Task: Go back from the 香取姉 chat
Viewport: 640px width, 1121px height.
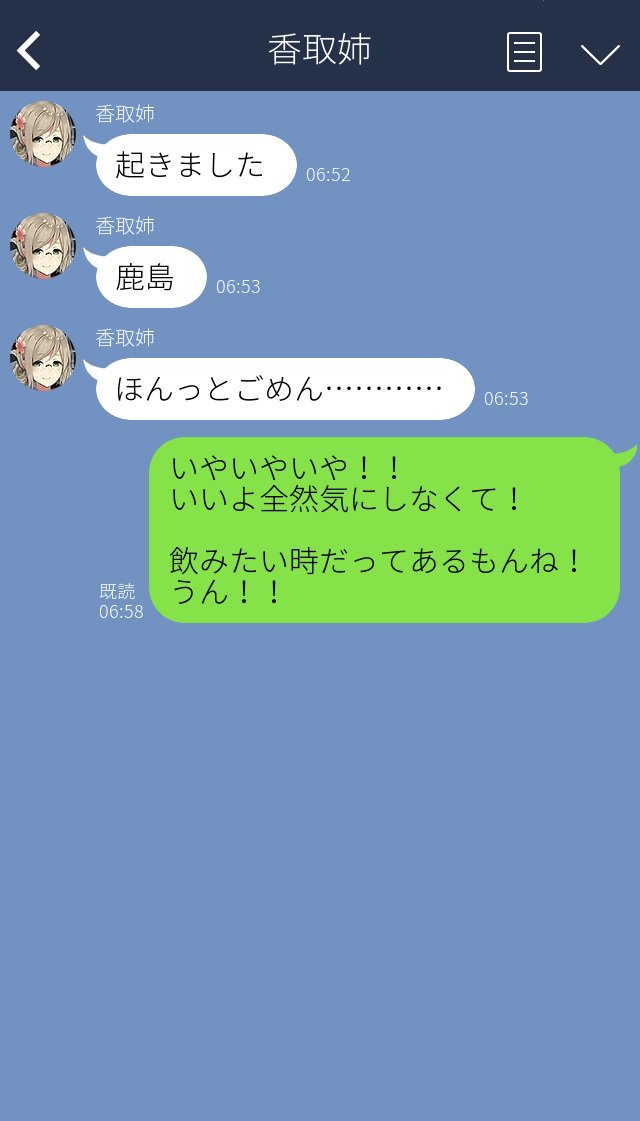Action: coord(30,51)
